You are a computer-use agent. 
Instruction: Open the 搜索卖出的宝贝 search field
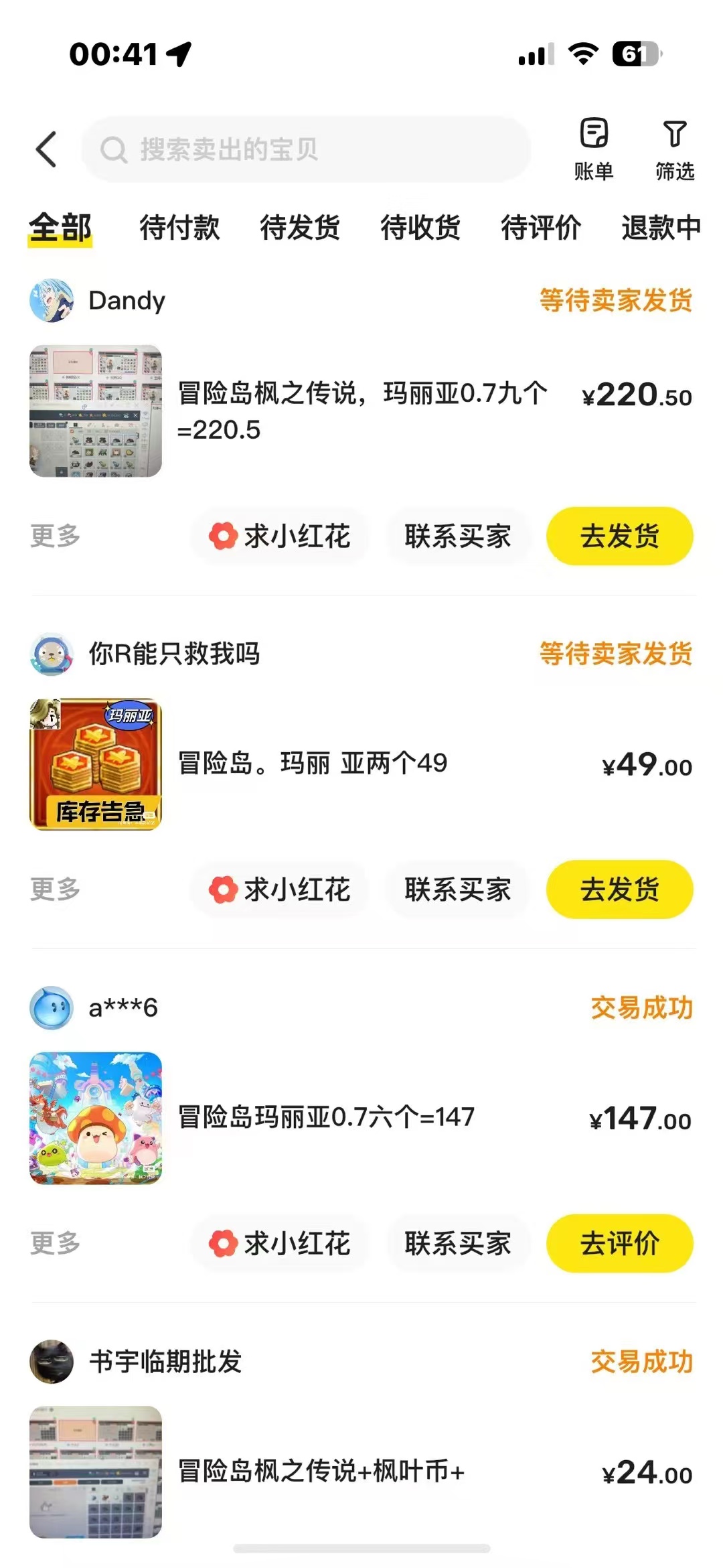pyautogui.click(x=305, y=149)
